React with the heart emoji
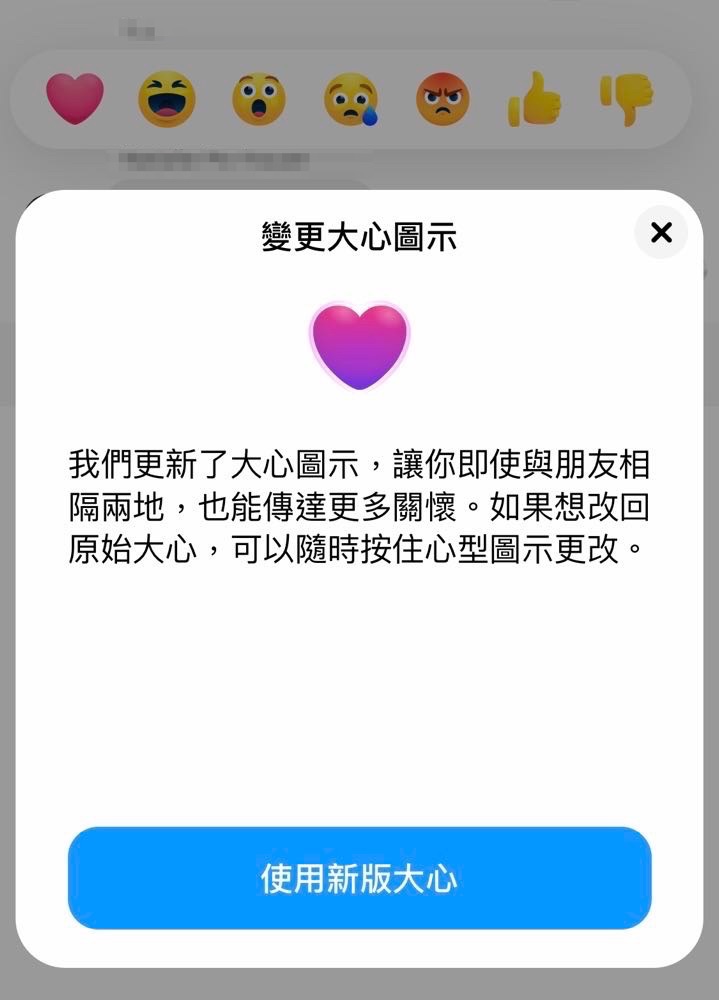719x1000 pixels. tap(75, 100)
